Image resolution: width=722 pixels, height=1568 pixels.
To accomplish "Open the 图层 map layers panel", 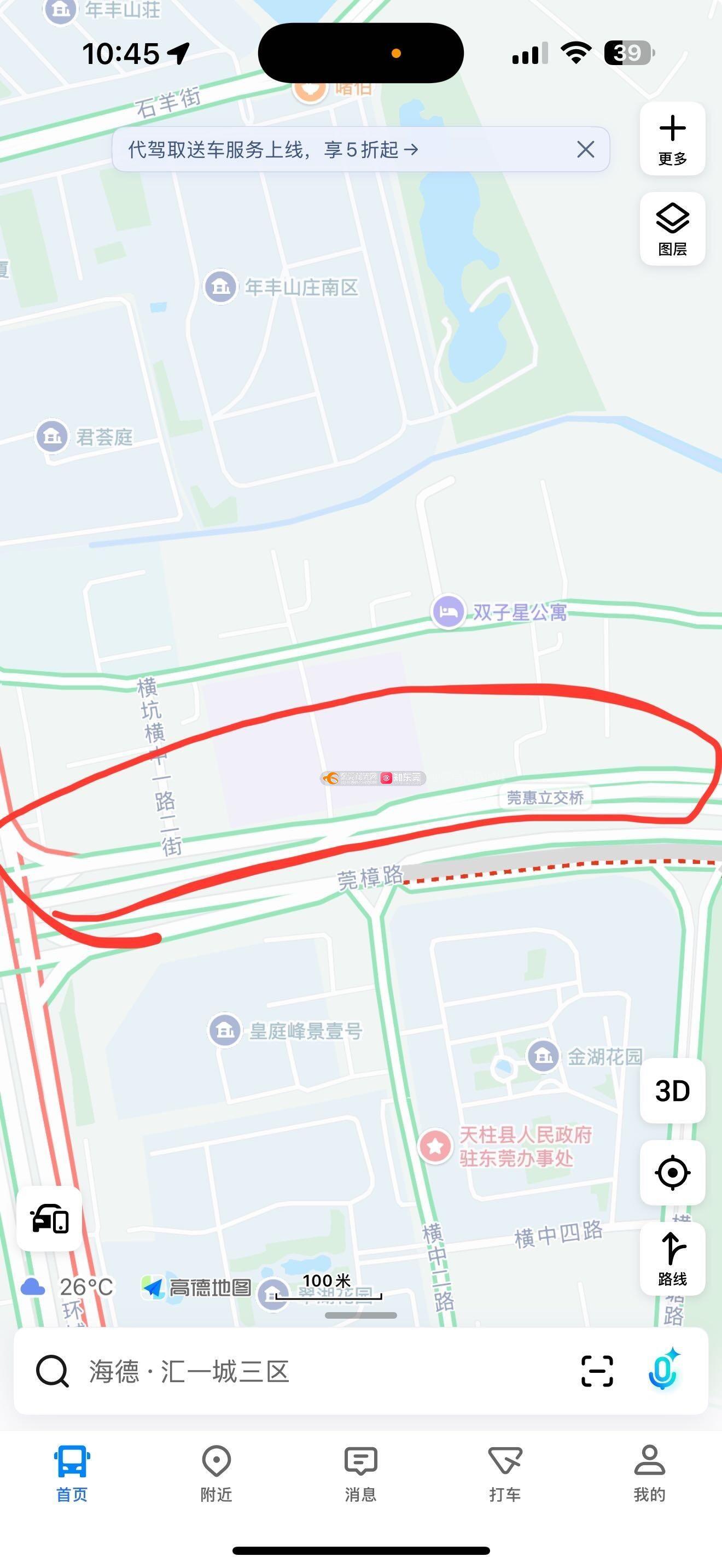I will coord(672,229).
